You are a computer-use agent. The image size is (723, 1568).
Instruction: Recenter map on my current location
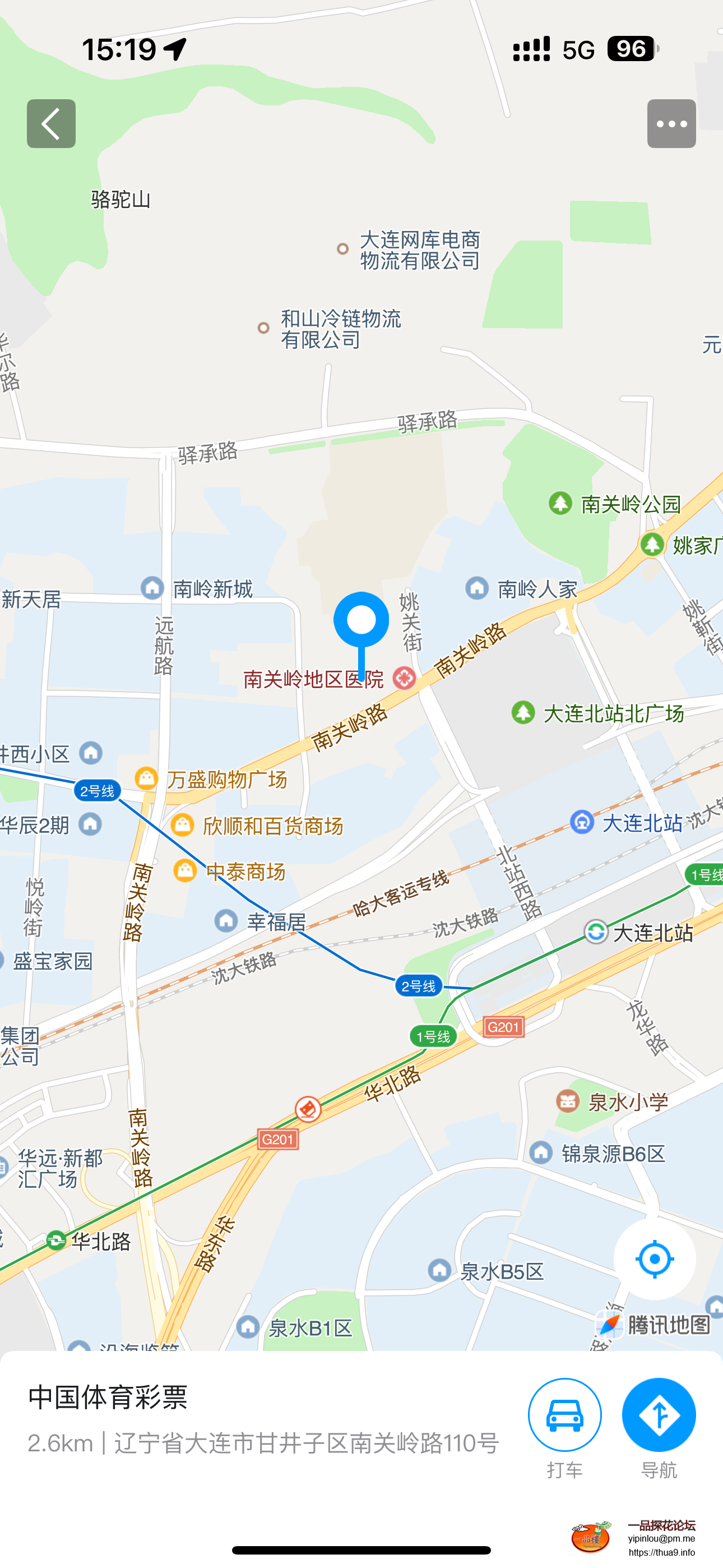(x=654, y=1258)
